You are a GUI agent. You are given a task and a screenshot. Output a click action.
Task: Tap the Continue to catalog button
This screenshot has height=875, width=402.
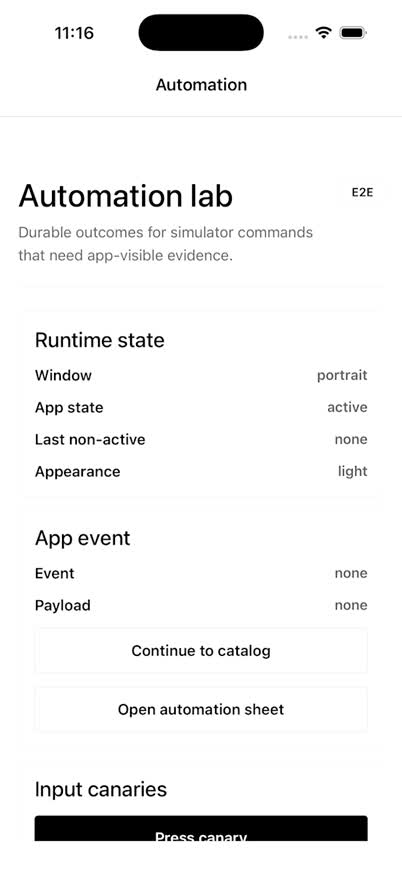point(201,651)
